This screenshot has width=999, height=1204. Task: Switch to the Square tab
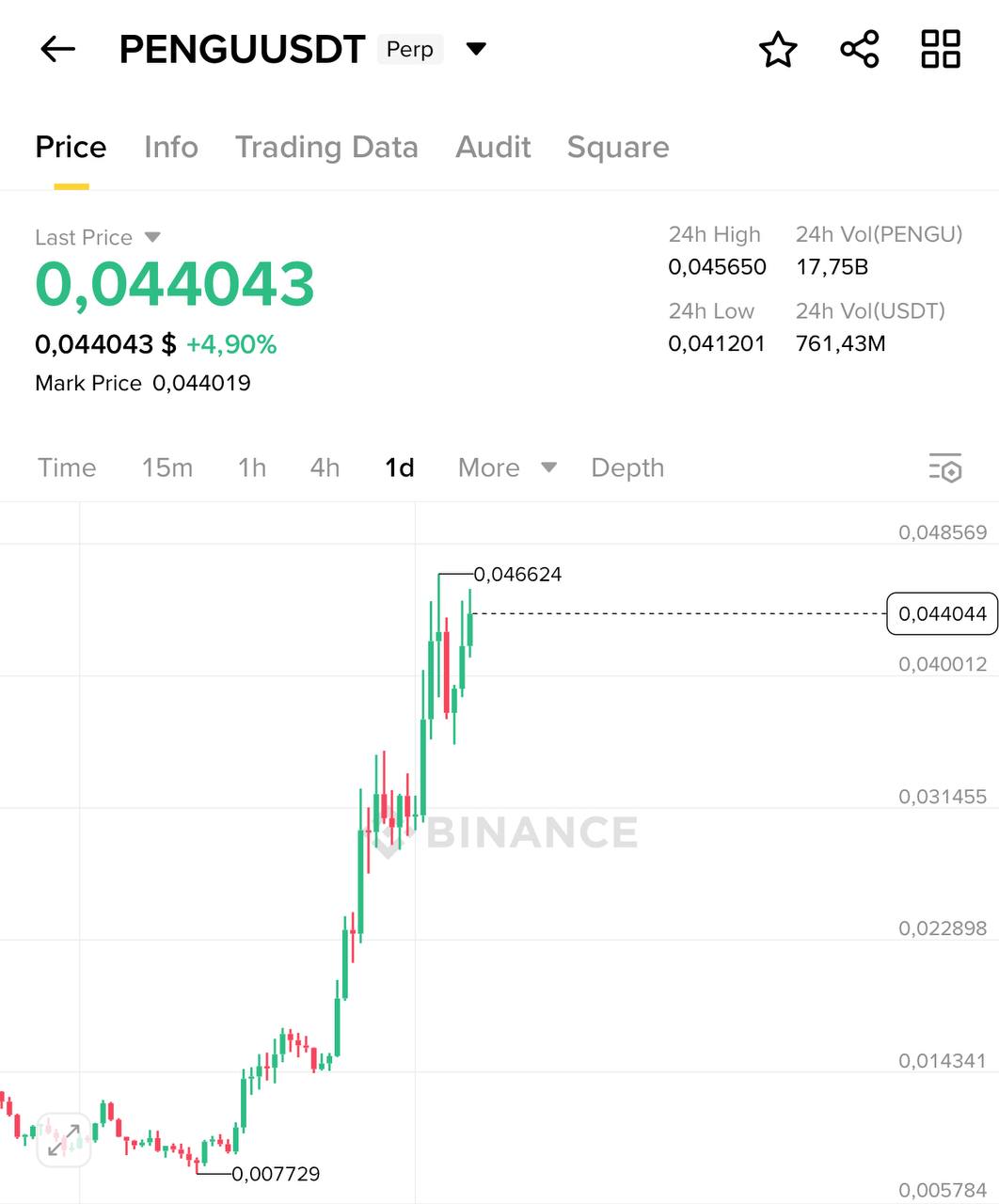(618, 147)
